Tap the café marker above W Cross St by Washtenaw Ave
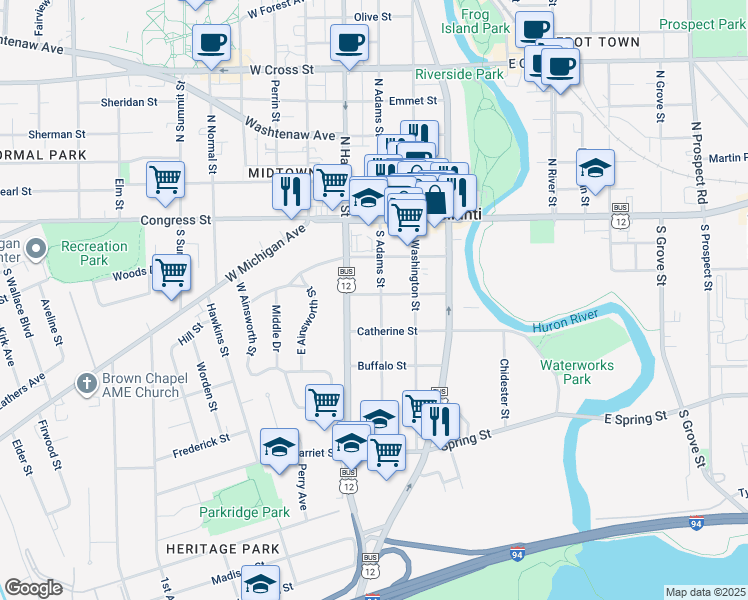The width and height of the screenshot is (748, 600). pos(211,42)
